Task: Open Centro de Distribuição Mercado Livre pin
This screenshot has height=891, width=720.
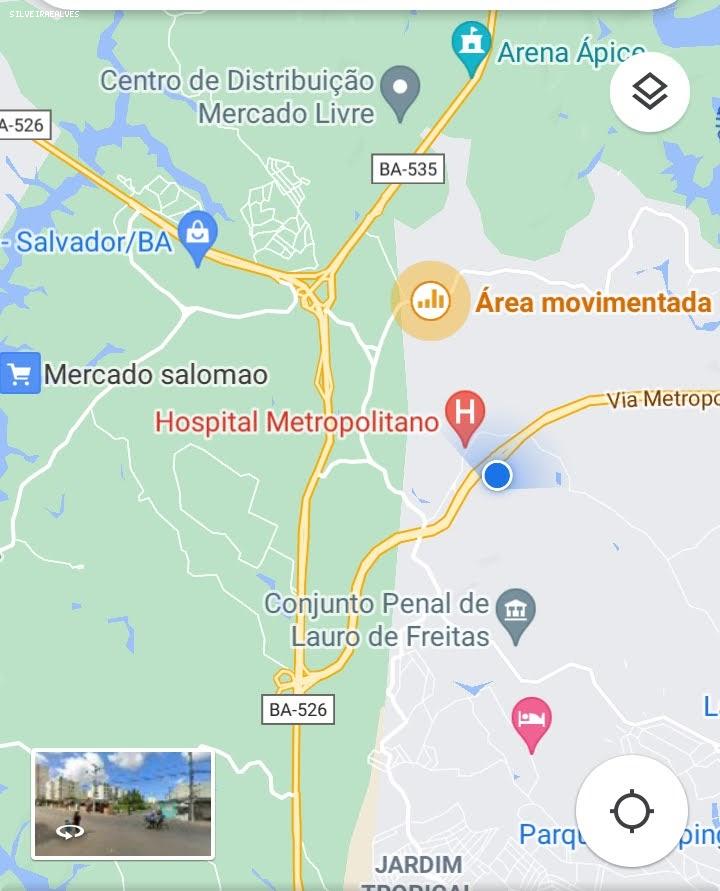Action: click(401, 91)
